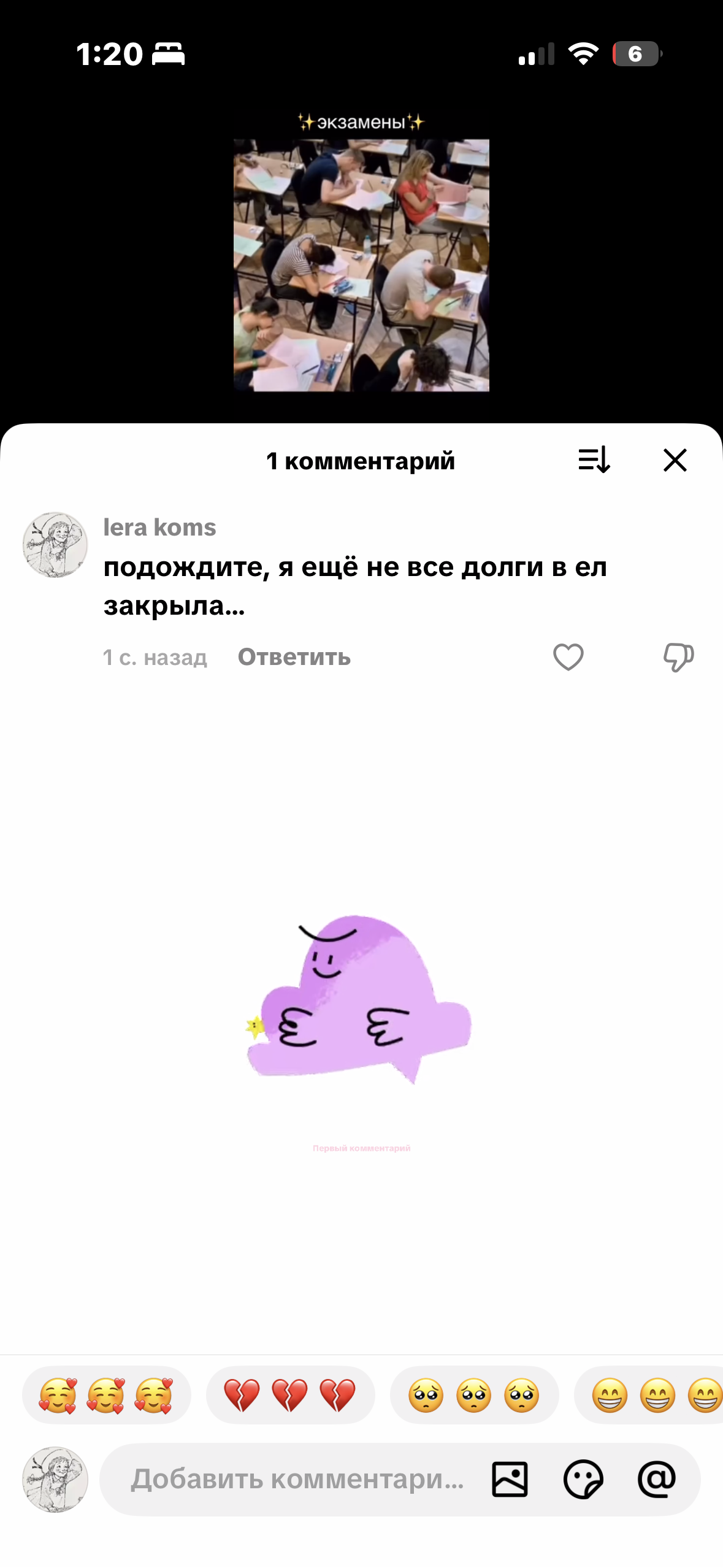Open comment sorting options
723x1568 pixels.
(594, 459)
